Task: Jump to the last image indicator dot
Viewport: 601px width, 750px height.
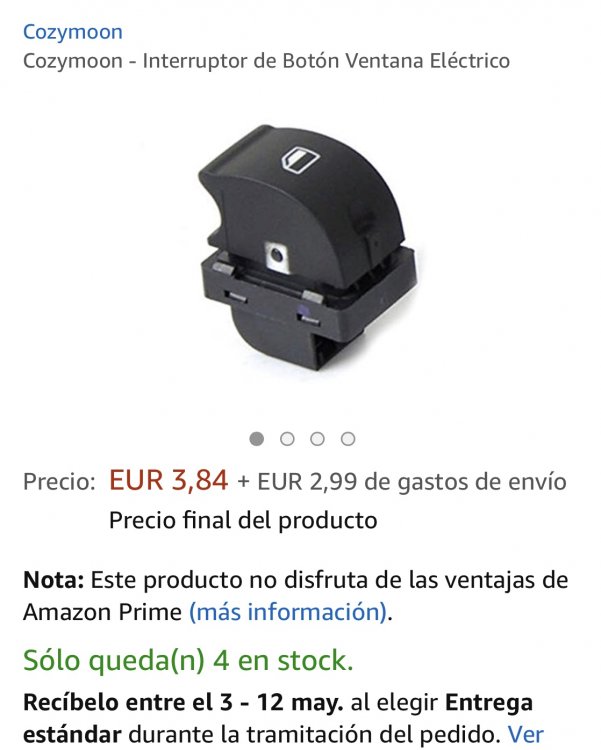Action: pos(348,438)
